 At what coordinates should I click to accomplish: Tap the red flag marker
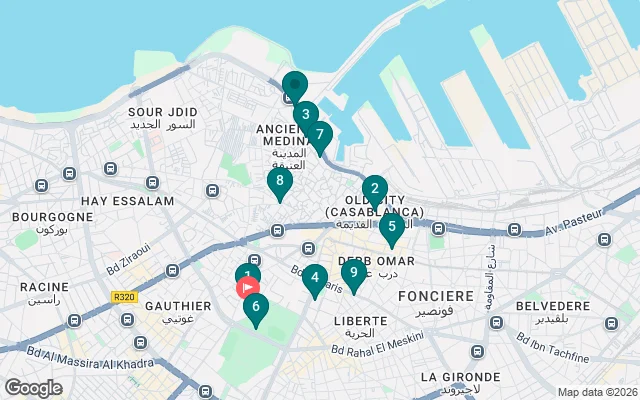tap(248, 288)
